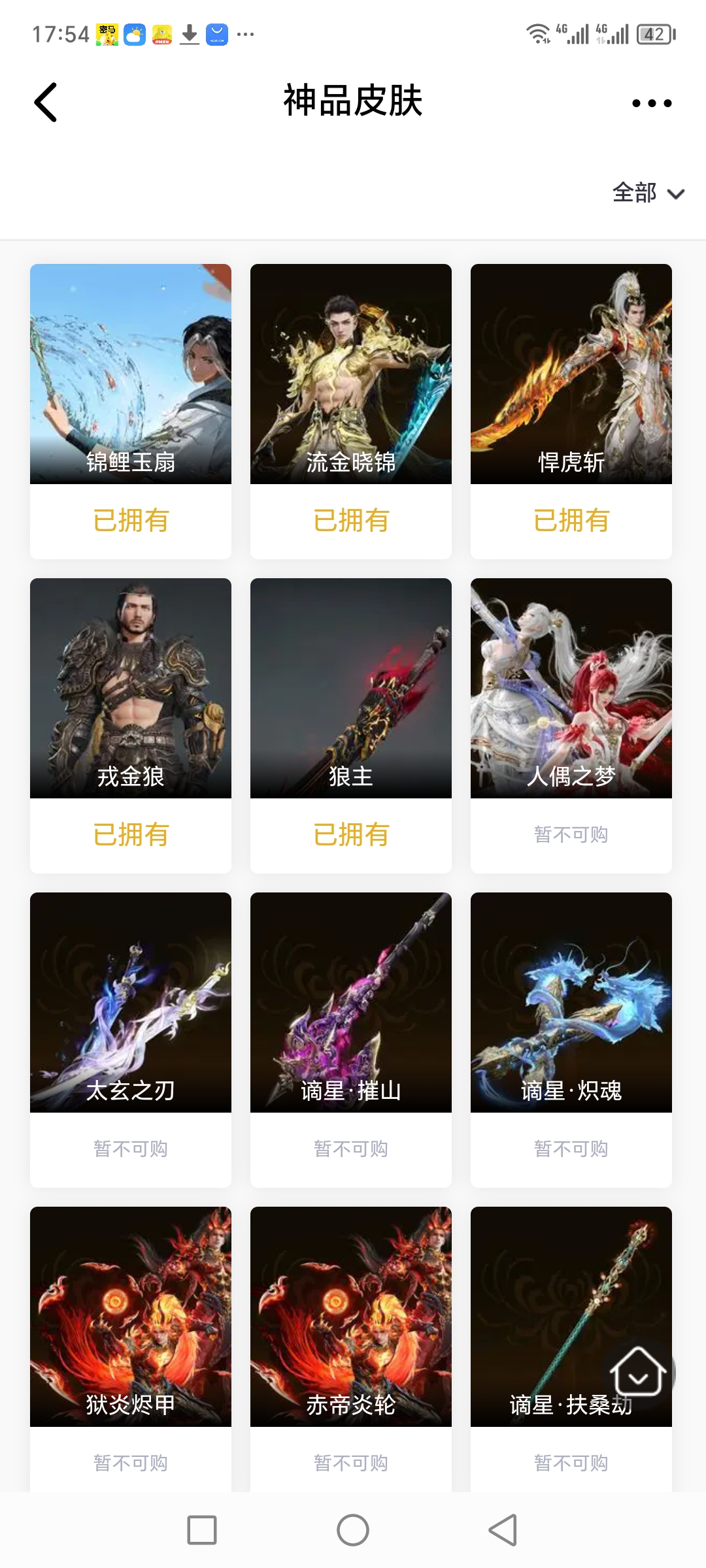This screenshot has height=1568, width=706.
Task: Open the 戎金狼 skin details
Action: click(131, 689)
